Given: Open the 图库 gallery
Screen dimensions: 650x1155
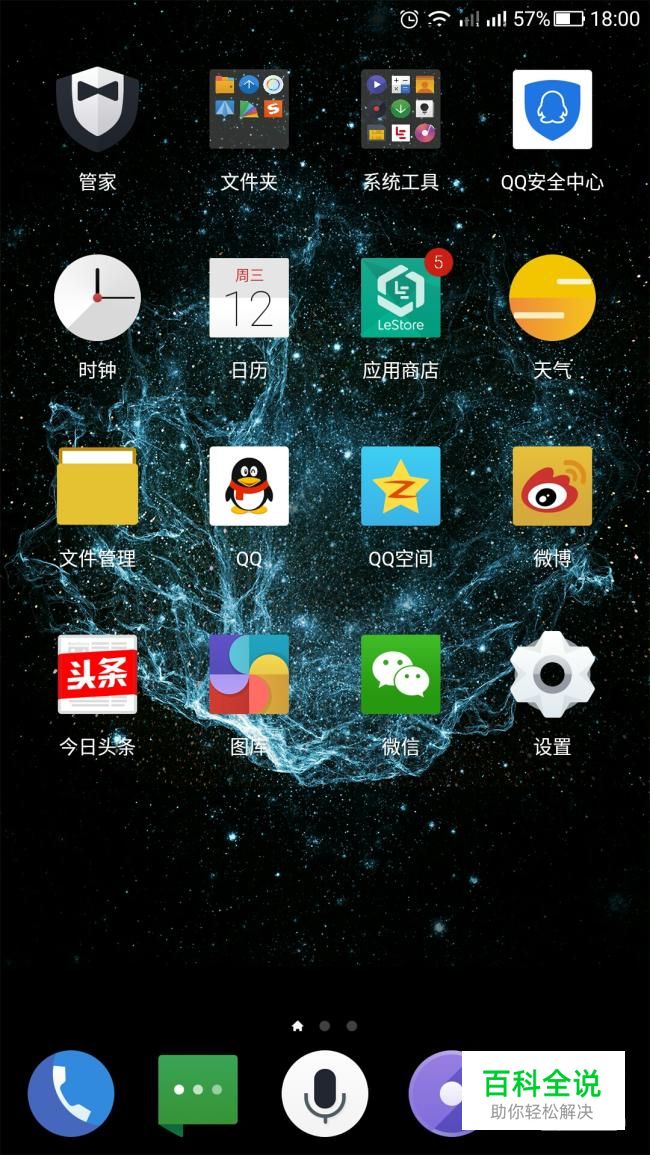Looking at the screenshot, I should click(249, 674).
